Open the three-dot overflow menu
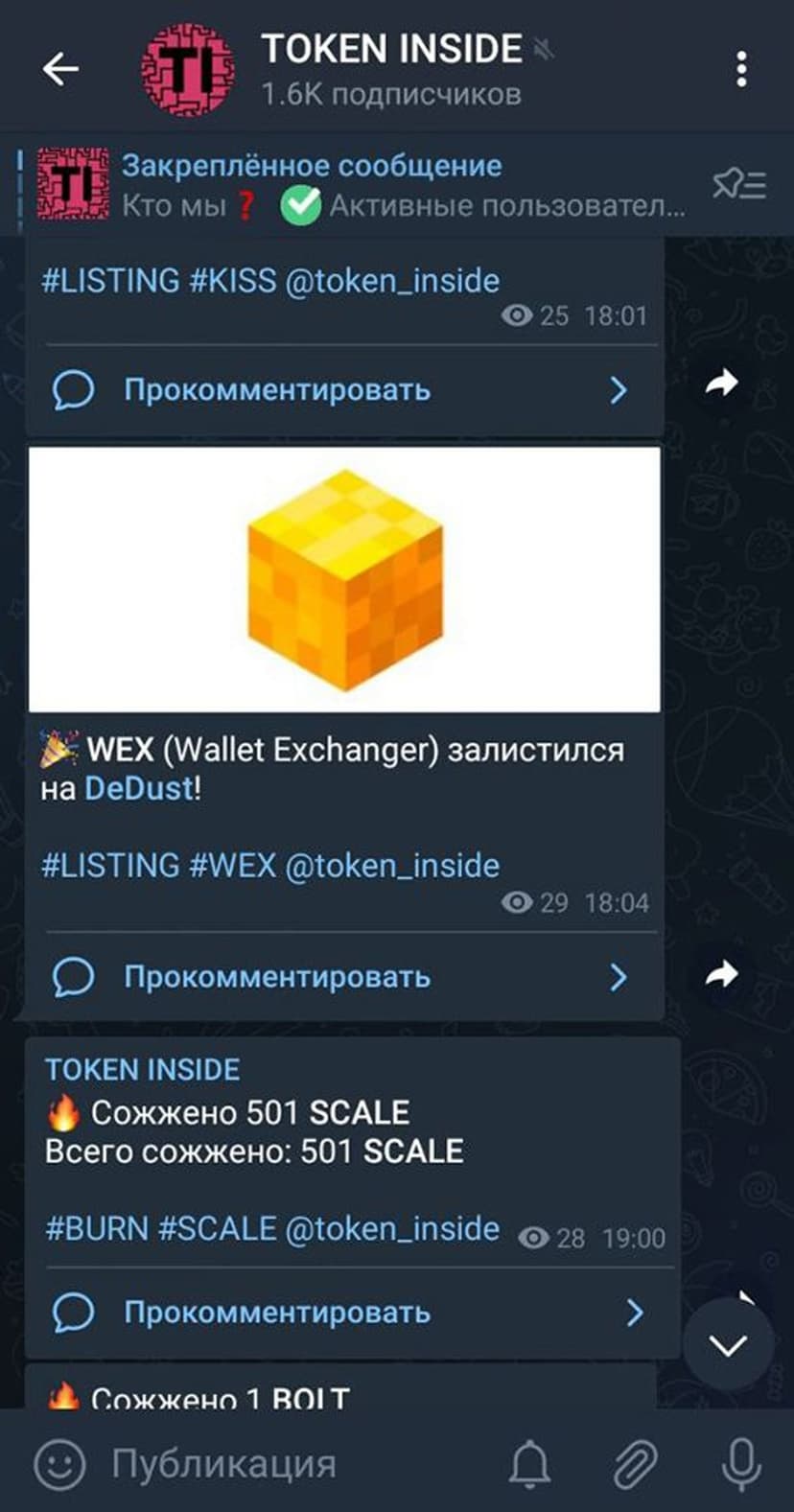 click(x=741, y=69)
